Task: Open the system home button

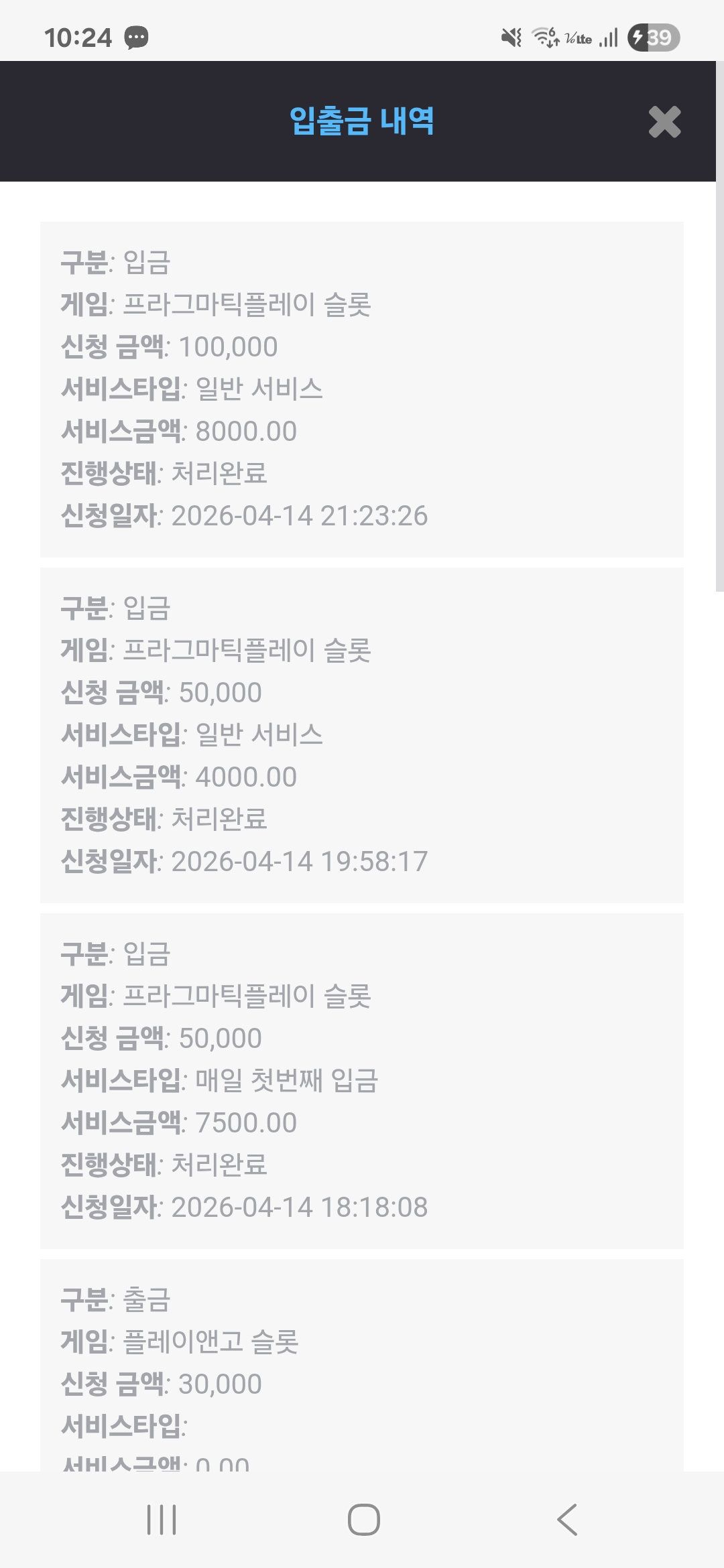Action: click(x=363, y=1519)
